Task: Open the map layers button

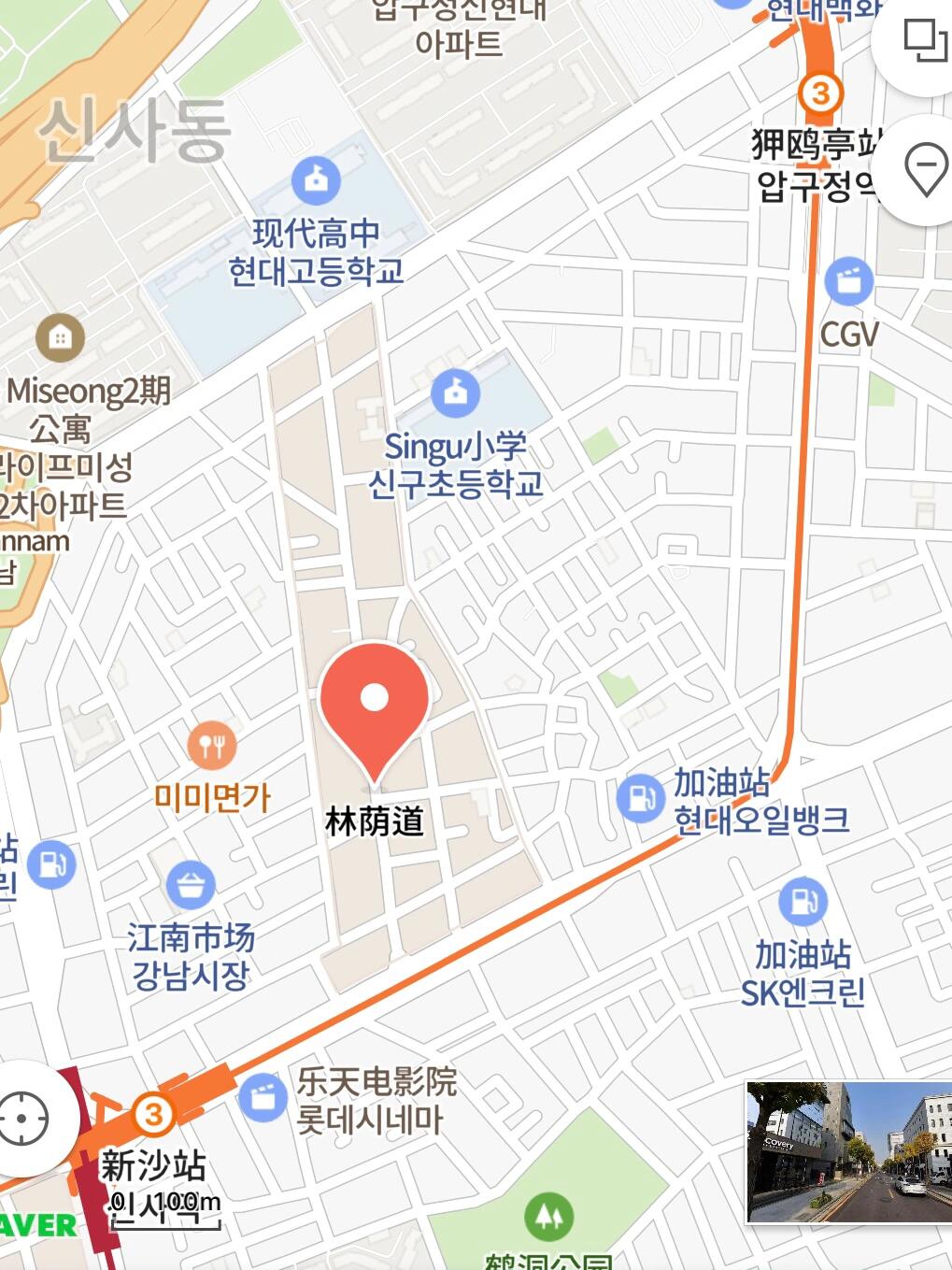Action: [923, 40]
